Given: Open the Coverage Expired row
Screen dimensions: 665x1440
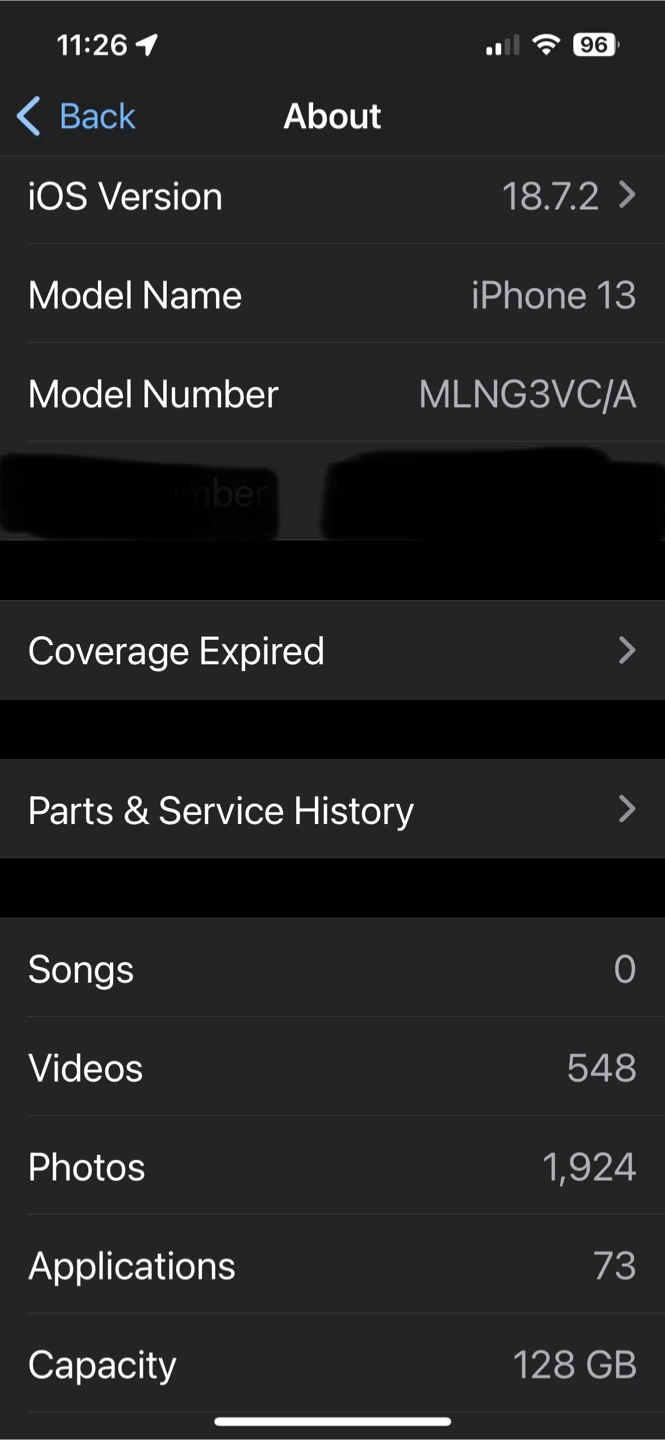Looking at the screenshot, I should pos(332,651).
